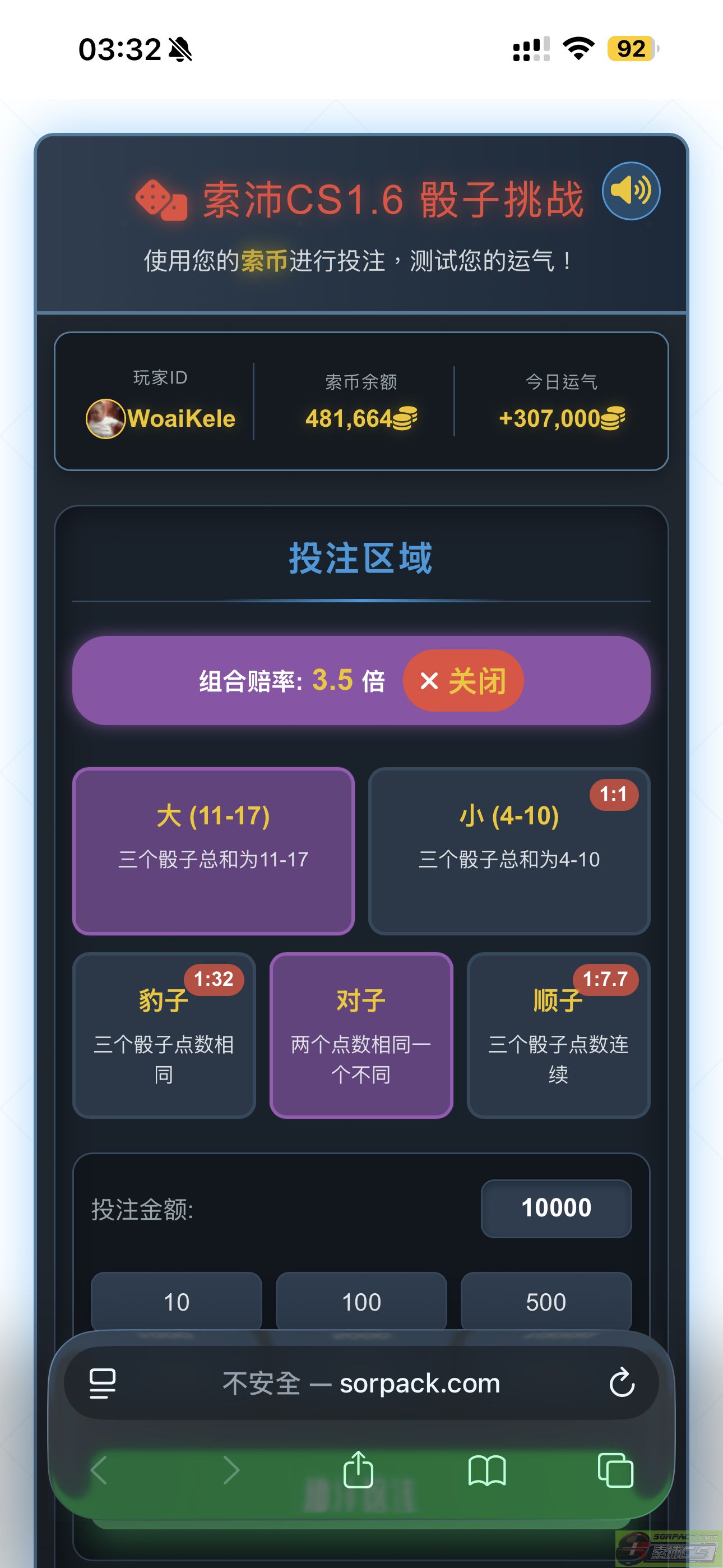This screenshot has height=1568, width=723.
Task: Tap the sorpack.com address bar
Action: pos(361,1383)
